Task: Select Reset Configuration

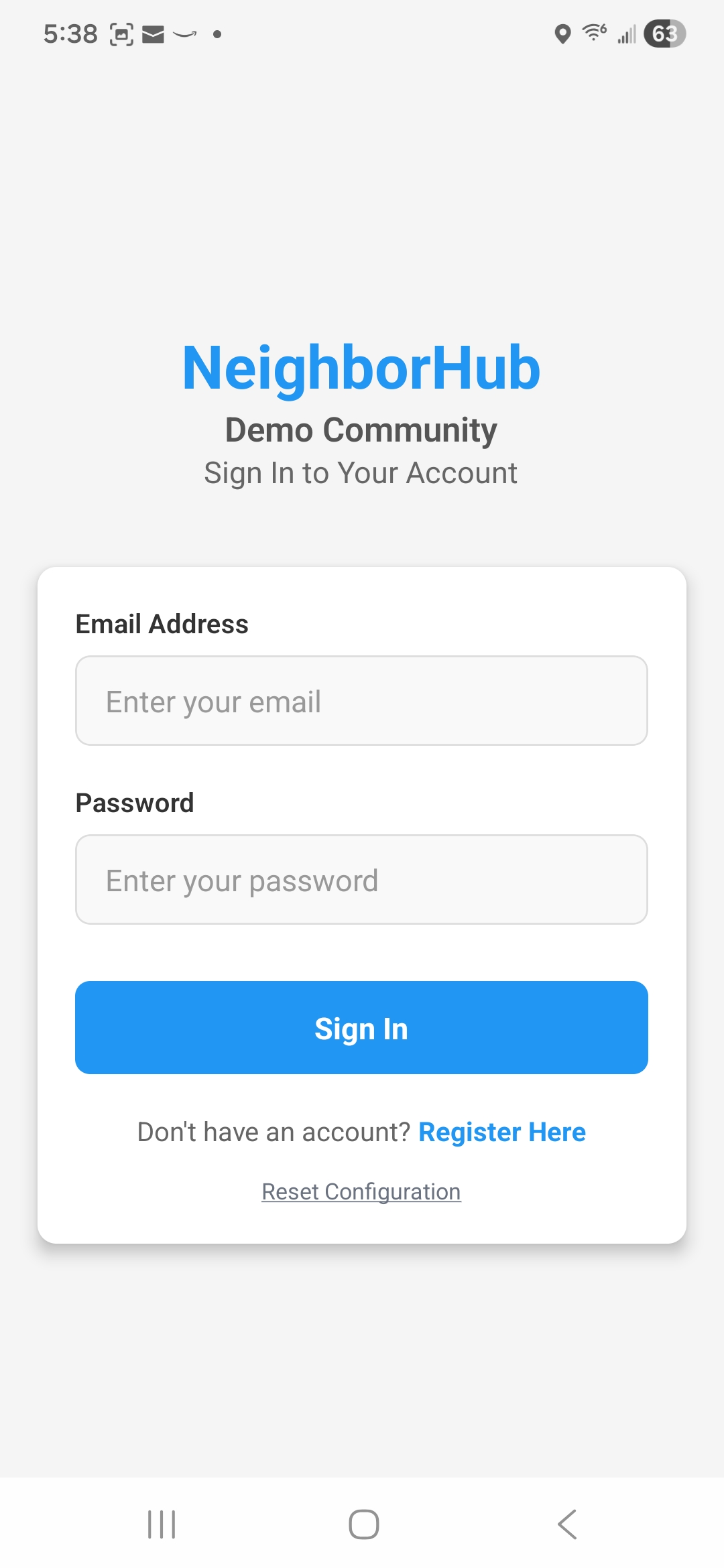Action: pyautogui.click(x=361, y=1191)
